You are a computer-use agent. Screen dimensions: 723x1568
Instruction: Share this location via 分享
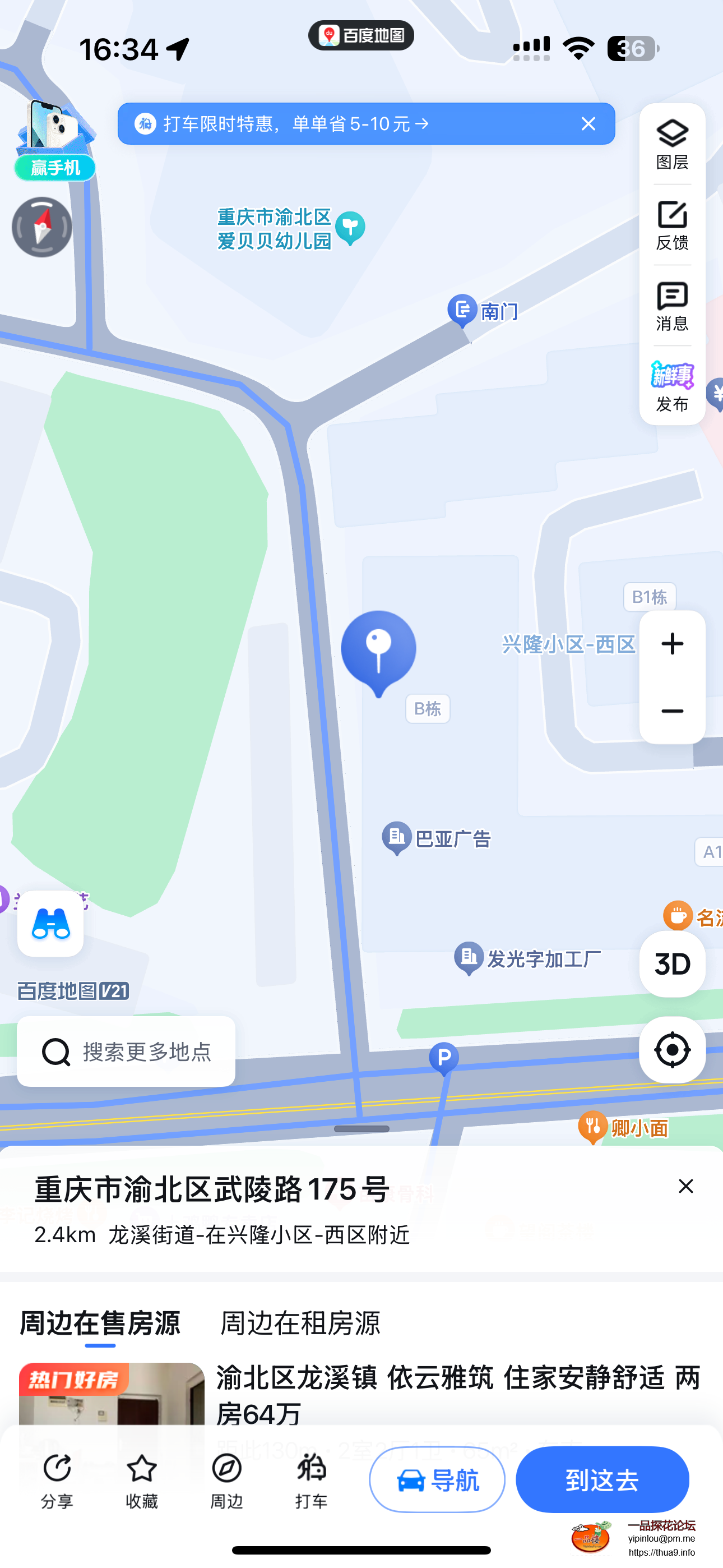57,1481
